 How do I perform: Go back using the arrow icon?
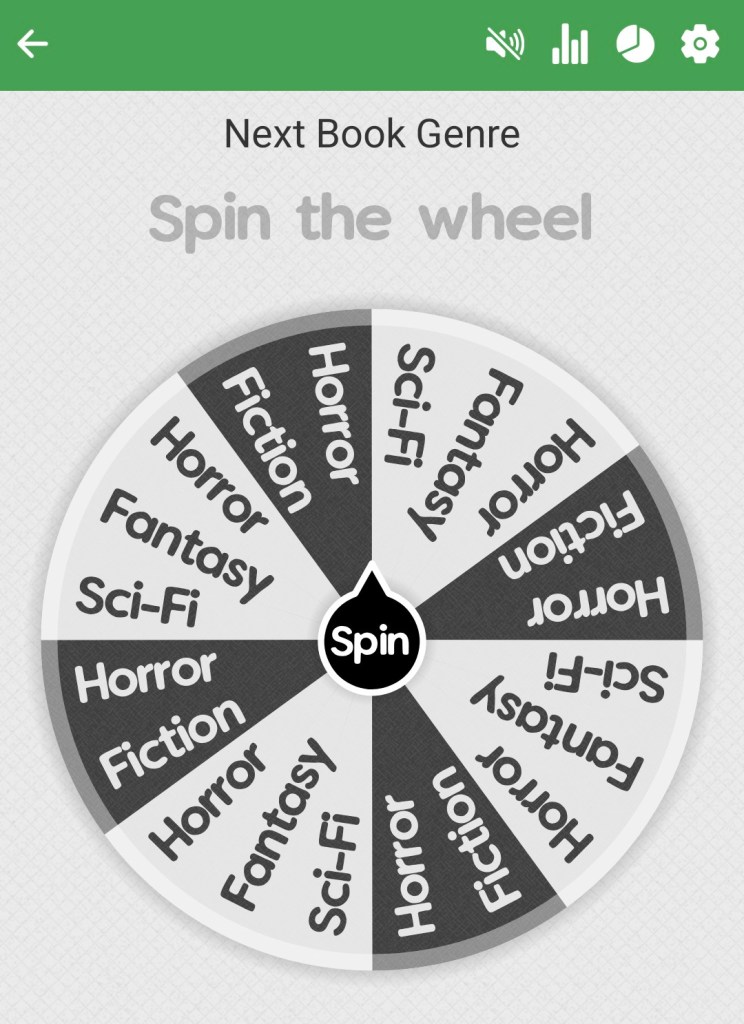click(32, 44)
